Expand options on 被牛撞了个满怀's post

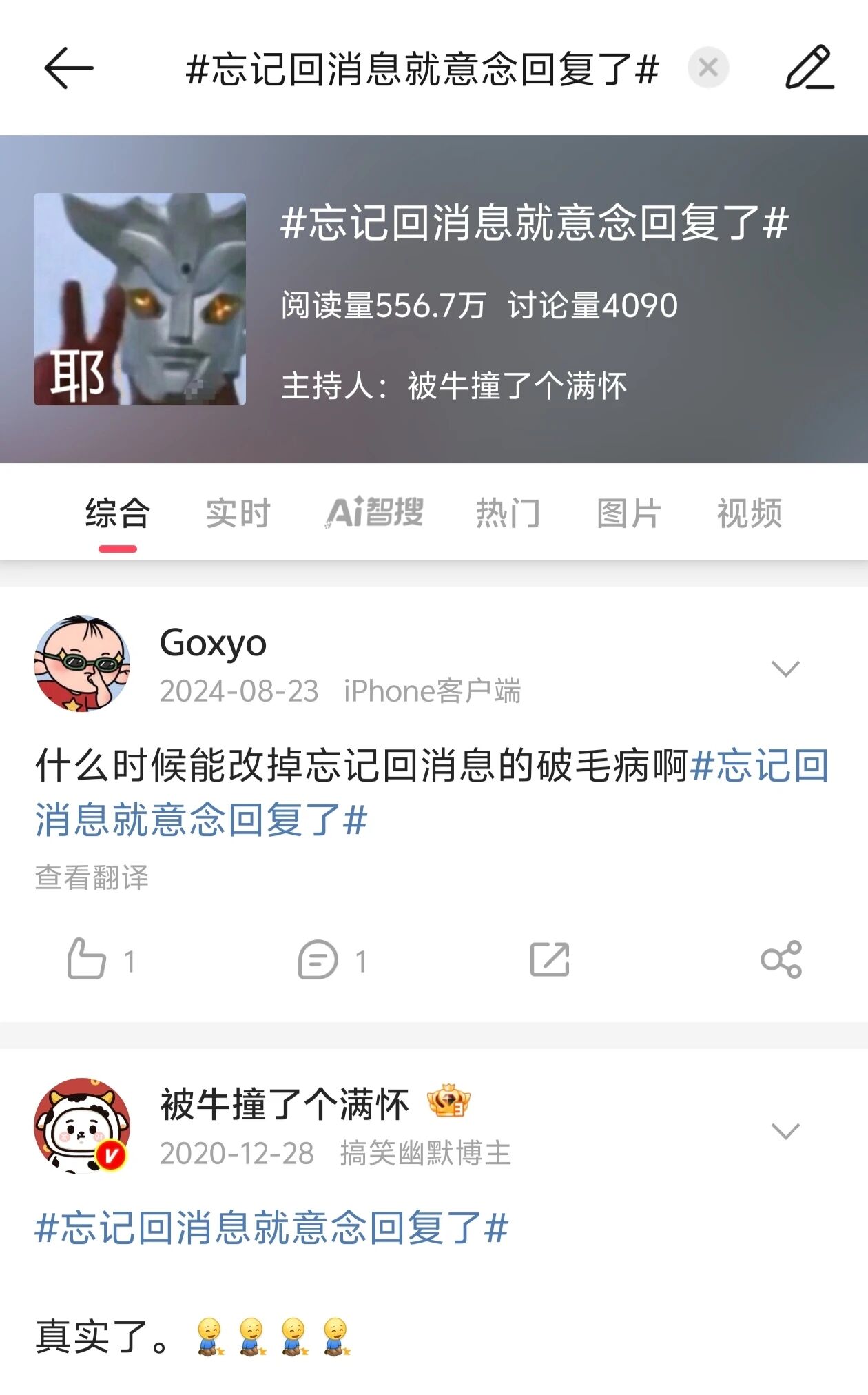[785, 1131]
